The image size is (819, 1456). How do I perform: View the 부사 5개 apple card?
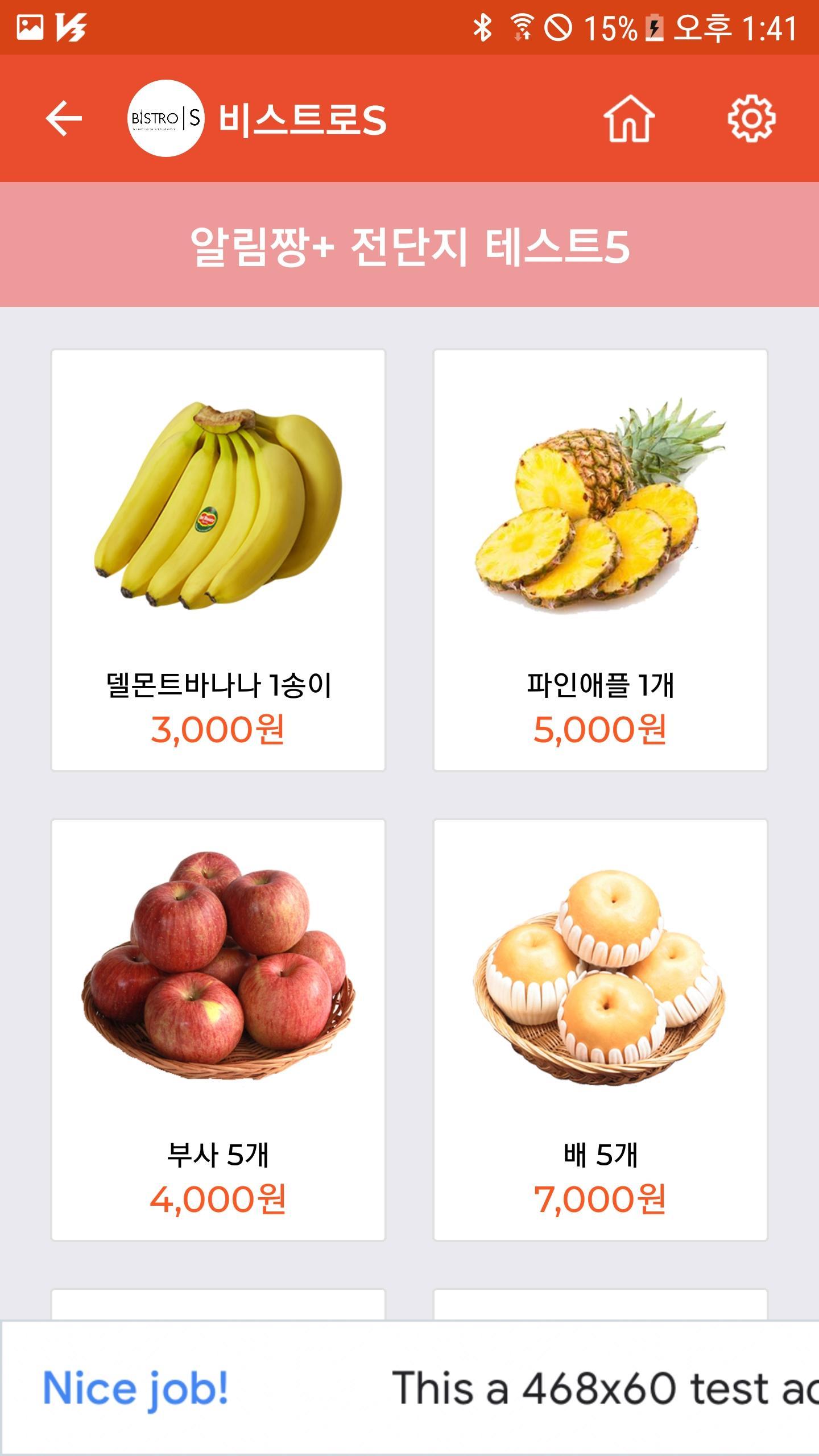(x=218, y=1029)
